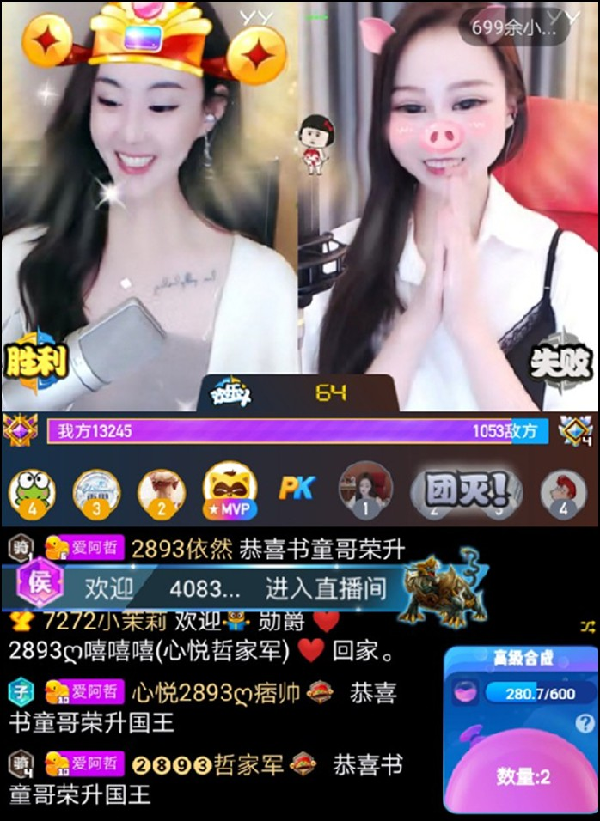Tap the question mark help icon
This screenshot has width=600, height=821.
(585, 724)
